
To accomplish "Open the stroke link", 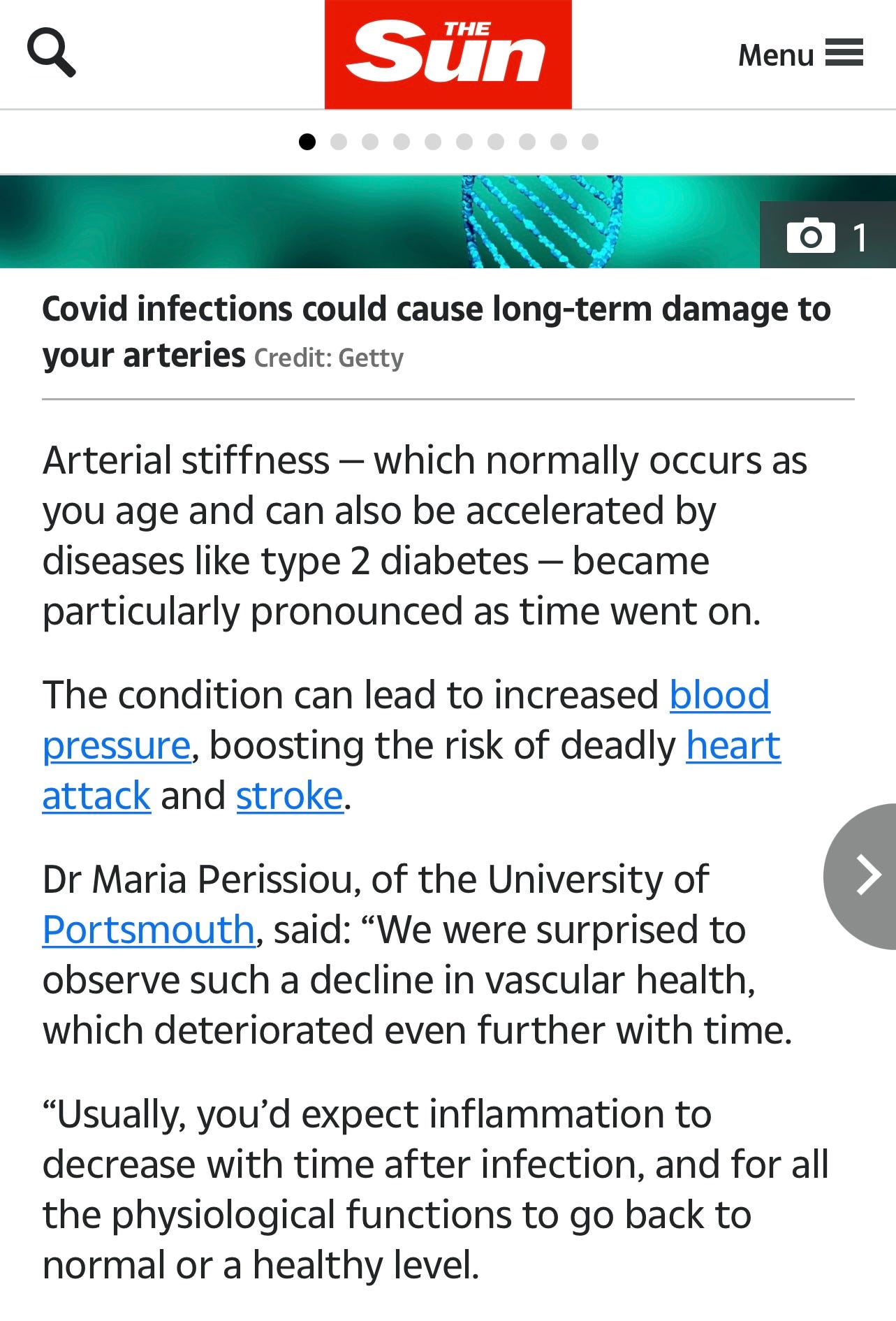I will click(x=289, y=796).
